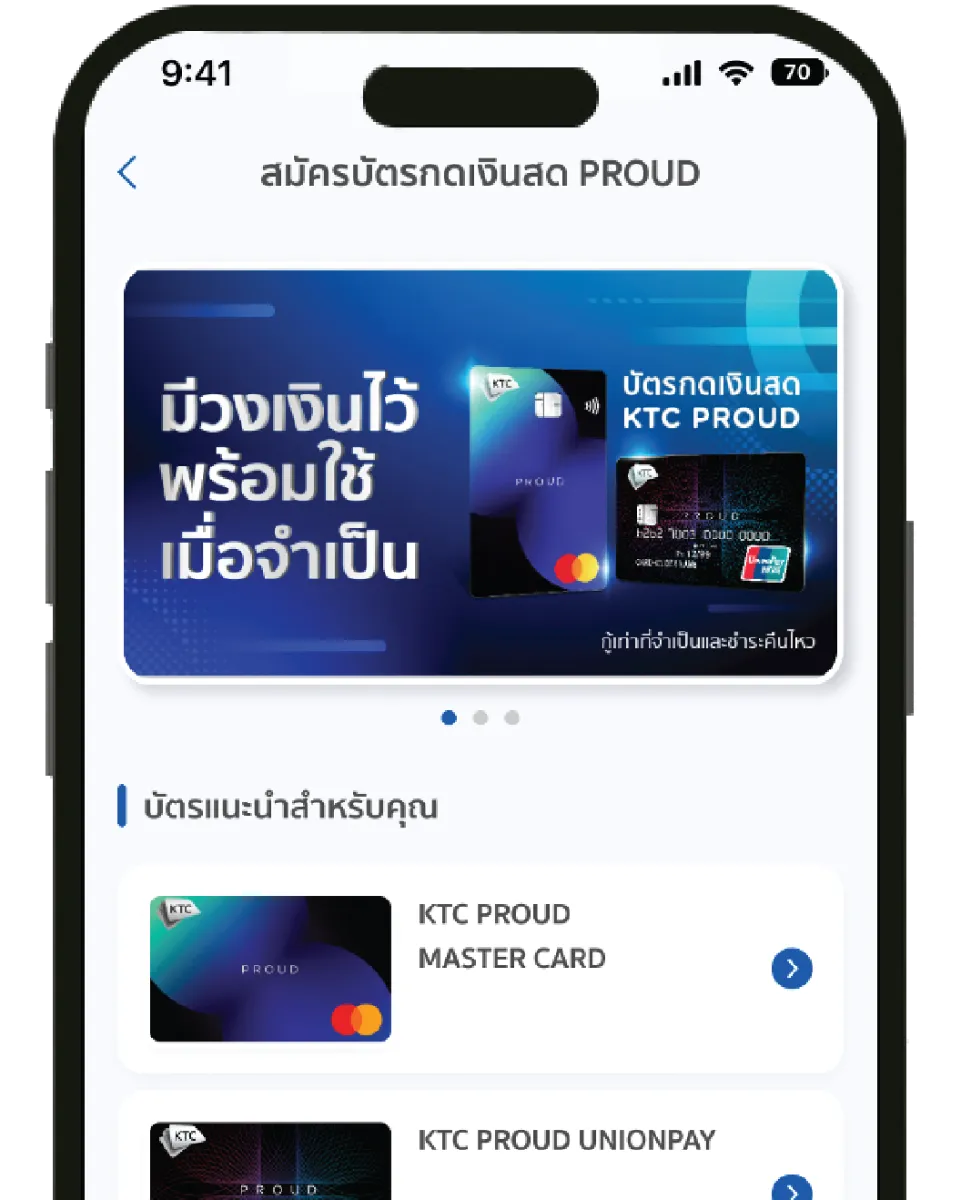Go back using the top-left arrow

tap(127, 173)
